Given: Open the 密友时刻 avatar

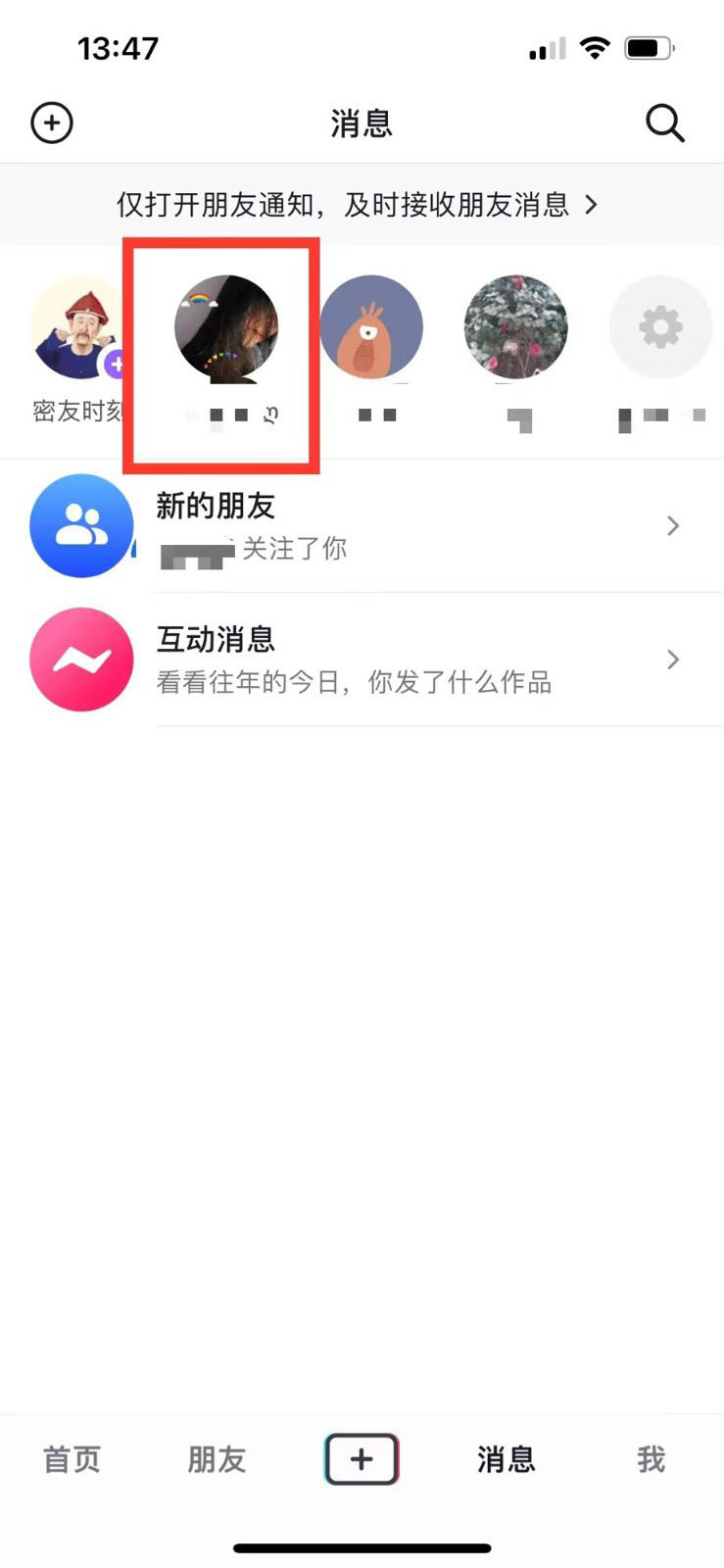Looking at the screenshot, I should click(x=77, y=329).
